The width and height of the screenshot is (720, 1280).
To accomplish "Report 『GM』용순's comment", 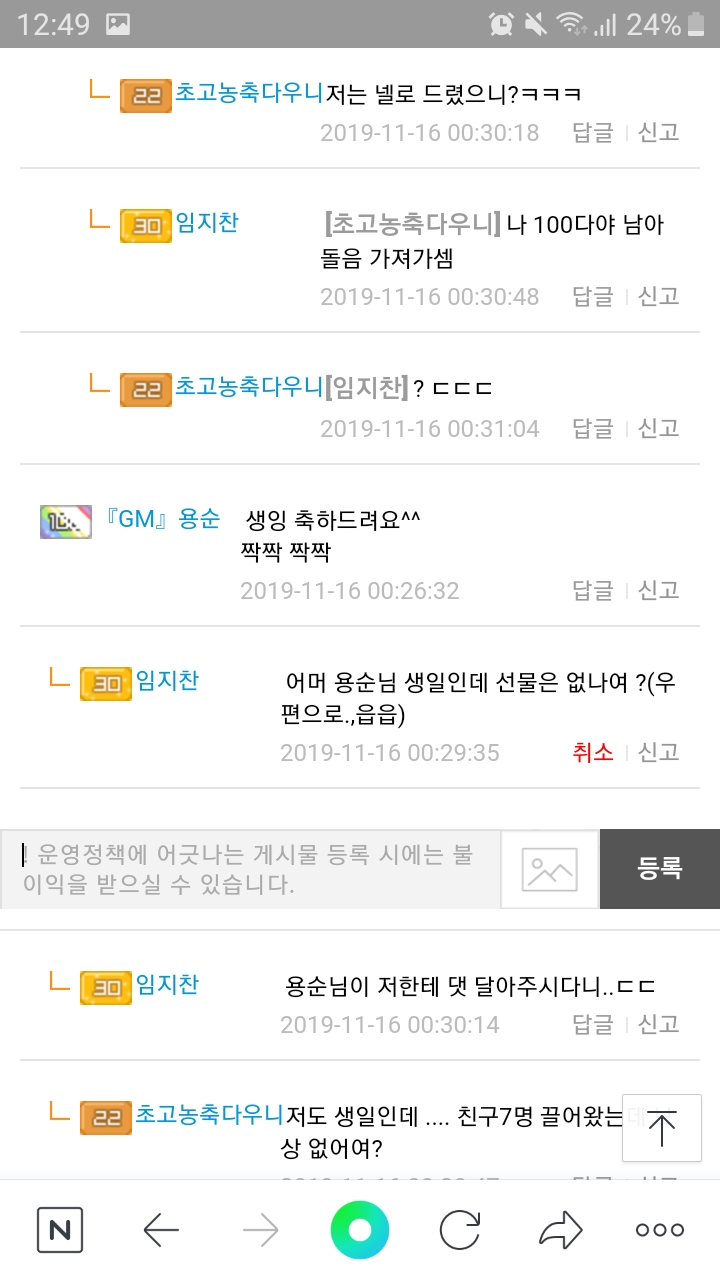I will click(659, 590).
